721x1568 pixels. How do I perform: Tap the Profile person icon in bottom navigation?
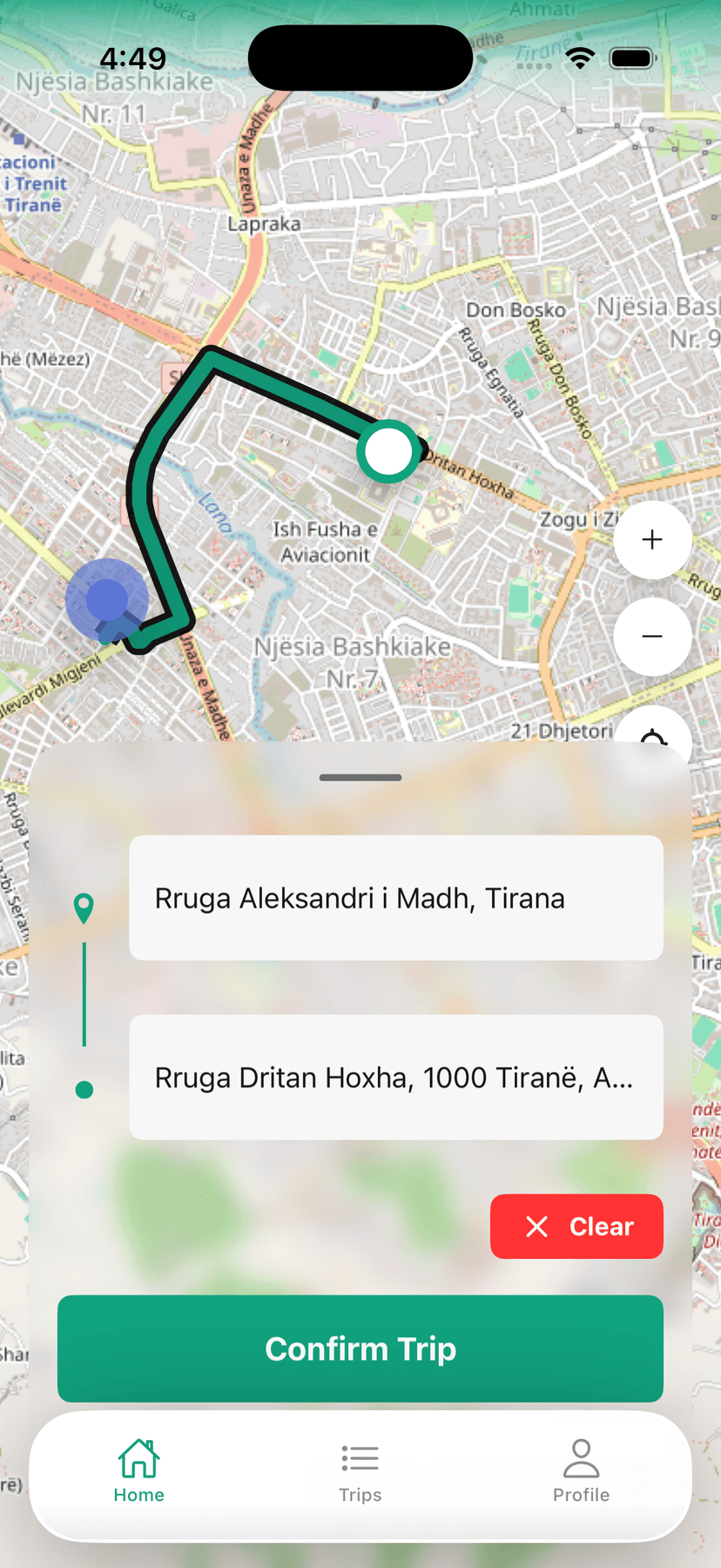tap(581, 1458)
